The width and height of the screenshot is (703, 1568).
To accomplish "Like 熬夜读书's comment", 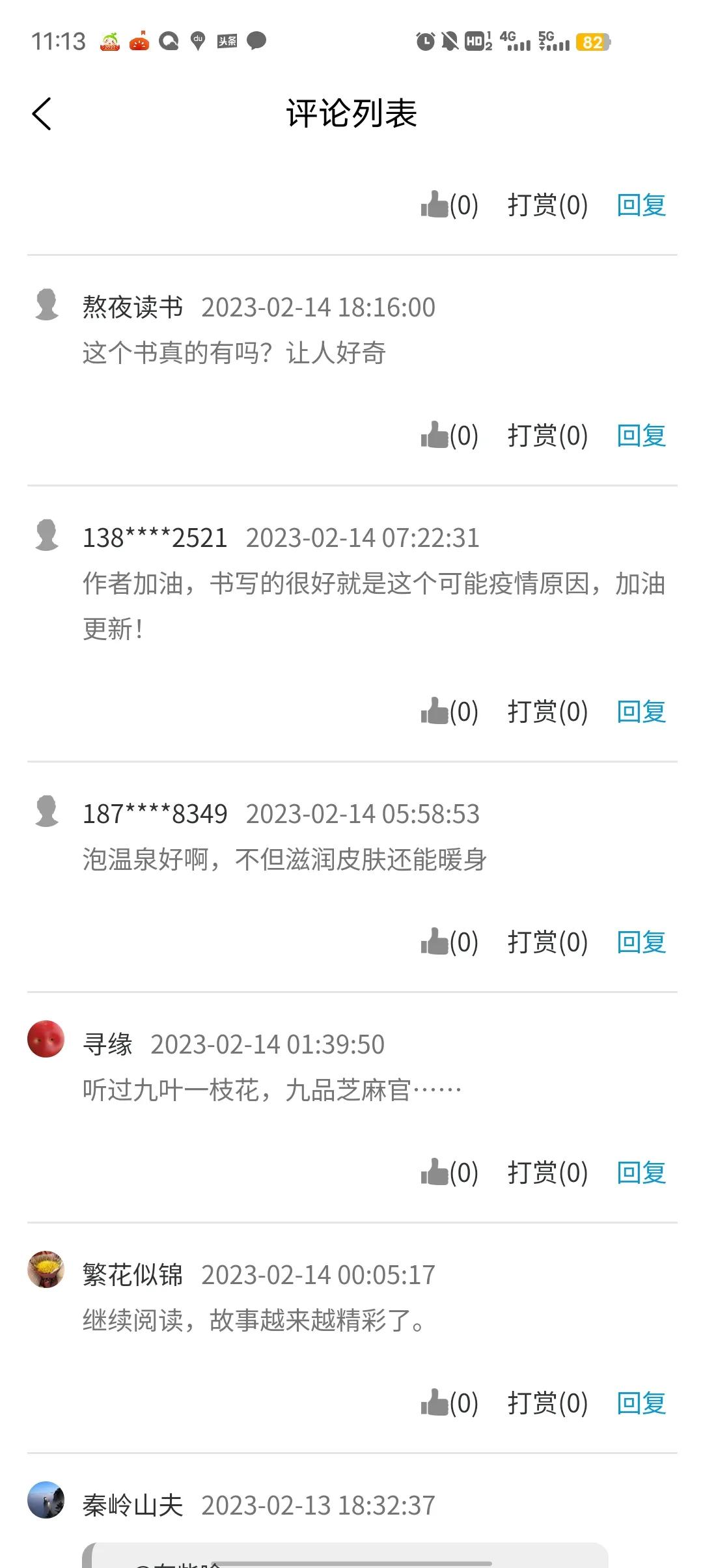I will pyautogui.click(x=449, y=435).
